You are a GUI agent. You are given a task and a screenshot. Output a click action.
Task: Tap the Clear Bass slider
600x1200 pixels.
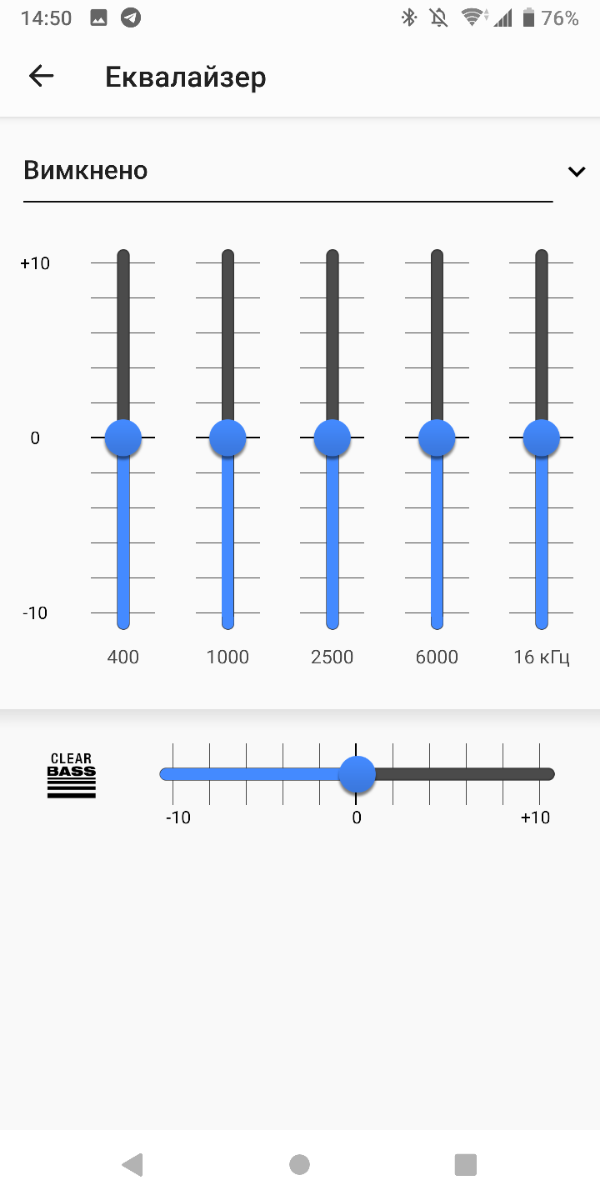tap(357, 774)
